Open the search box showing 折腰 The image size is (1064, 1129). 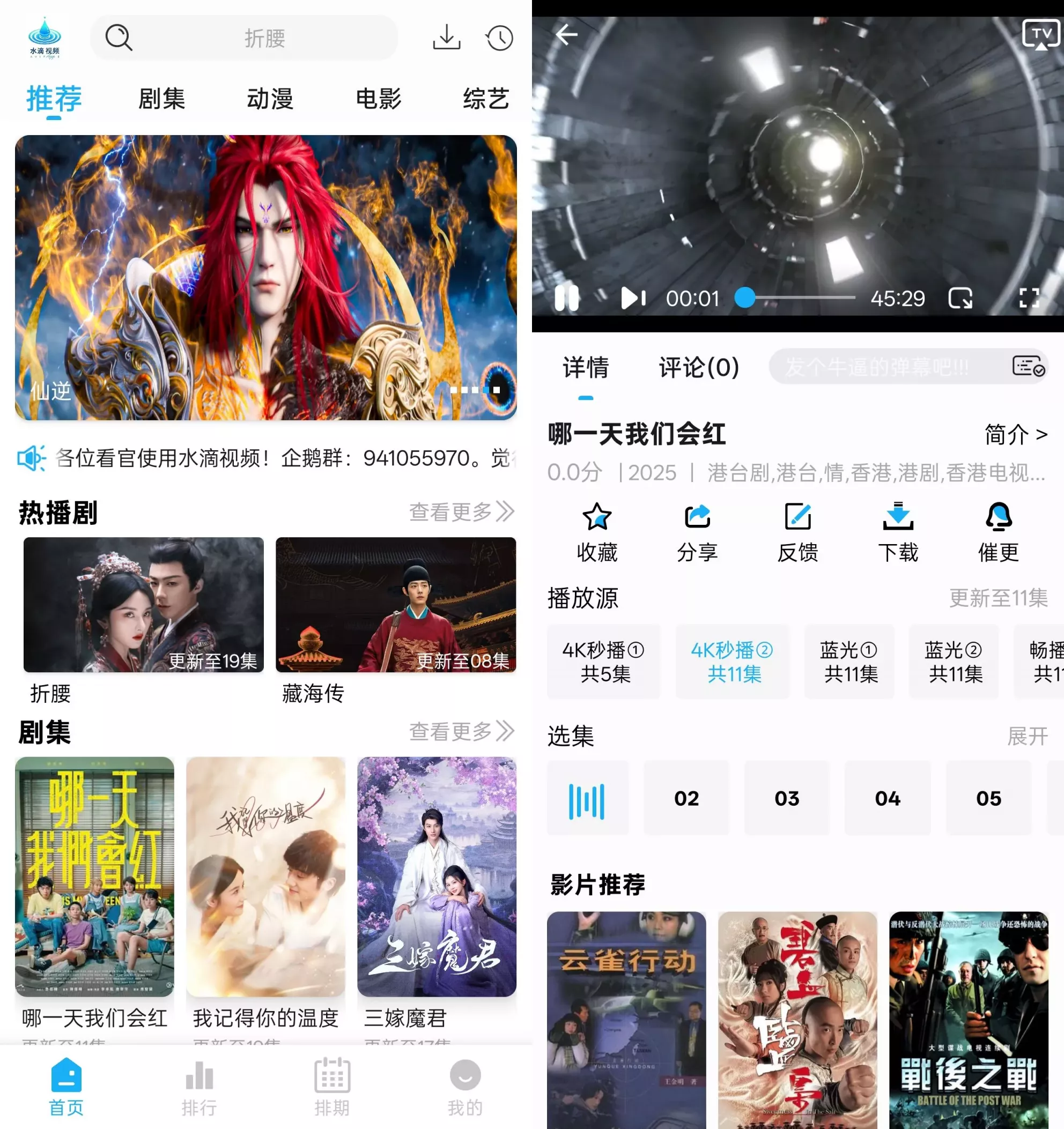[x=244, y=38]
